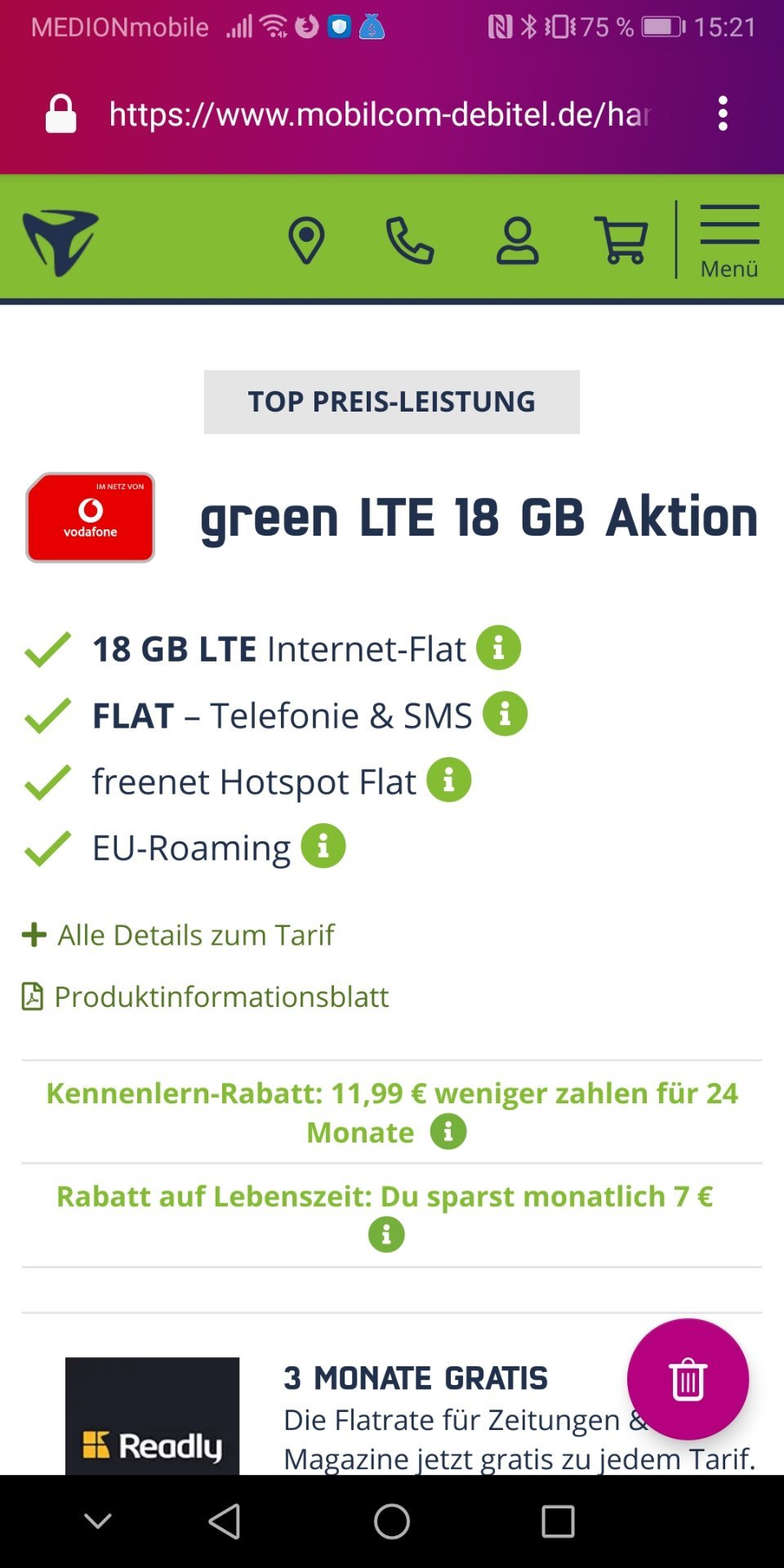Open the Produktinformationsblatt PDF link
This screenshot has height=1568, width=784.
(x=205, y=996)
